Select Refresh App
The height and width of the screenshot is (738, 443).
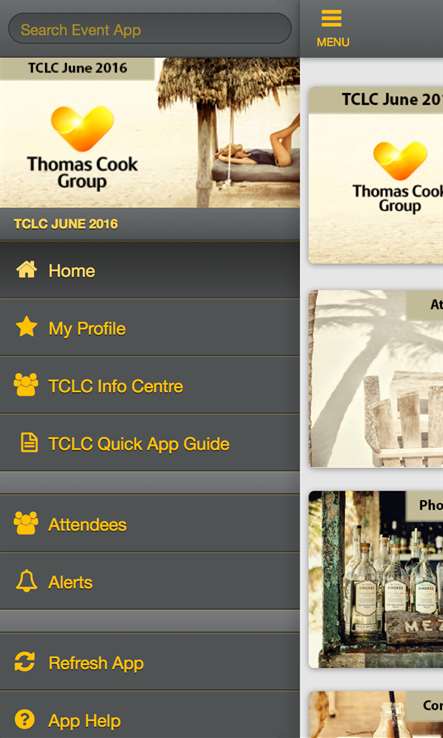150,662
